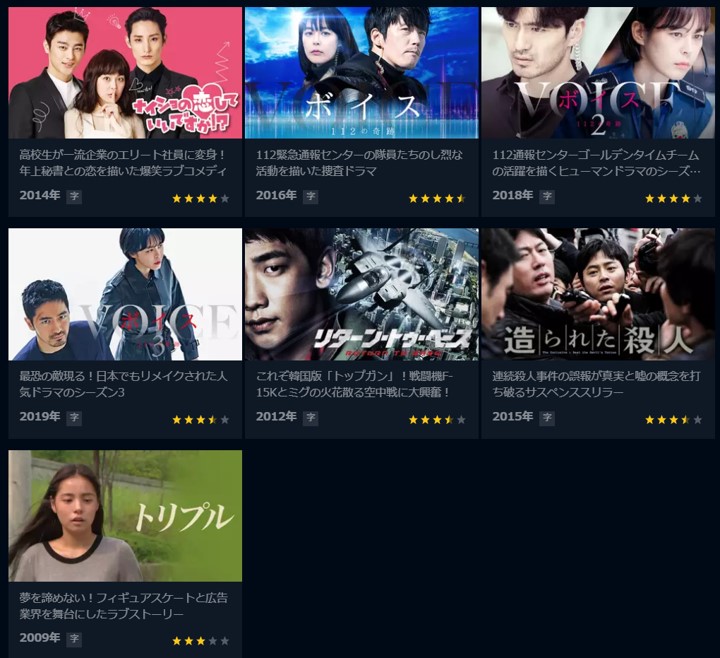
Task: Open the movie リターン・トゥ・ベース
Action: [361, 294]
